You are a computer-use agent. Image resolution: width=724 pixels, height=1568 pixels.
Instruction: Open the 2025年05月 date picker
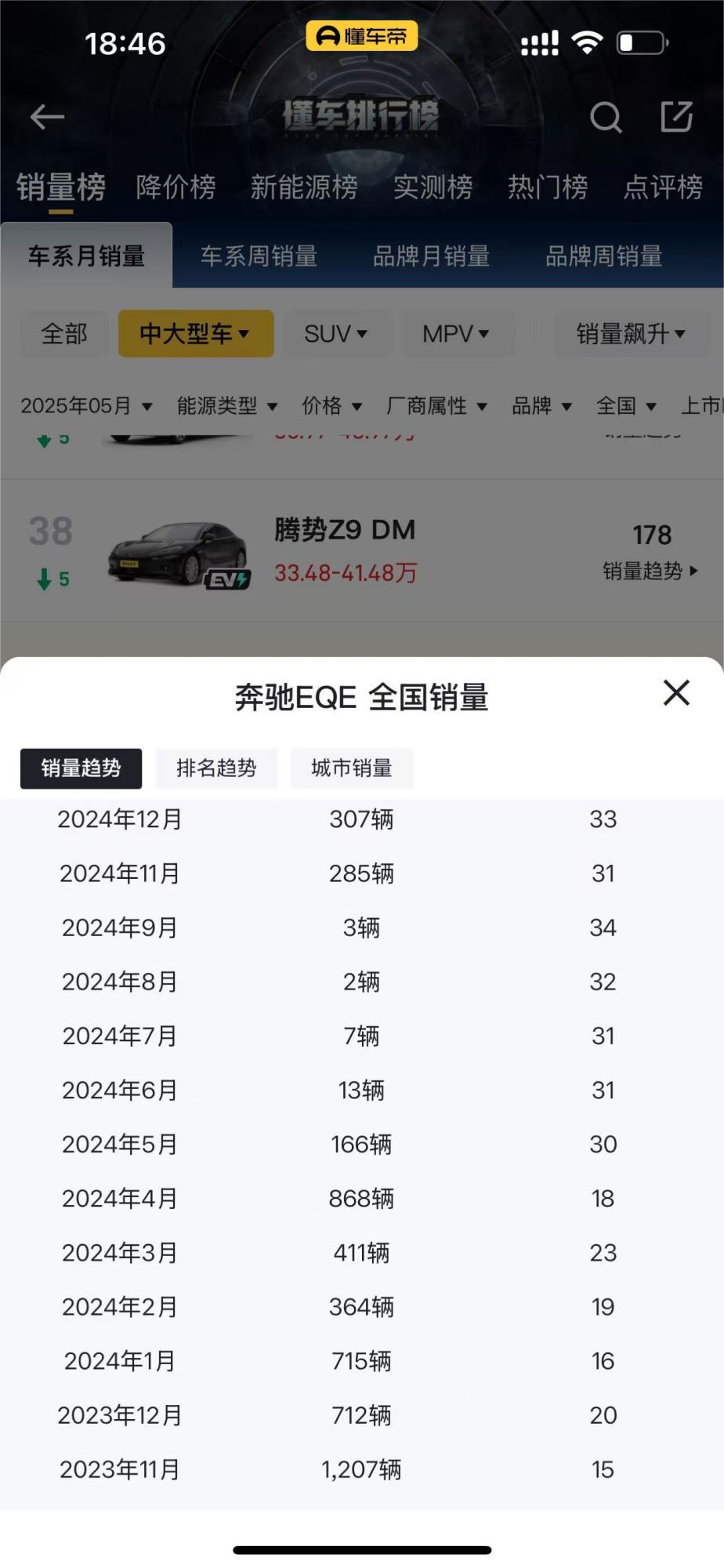pyautogui.click(x=86, y=406)
